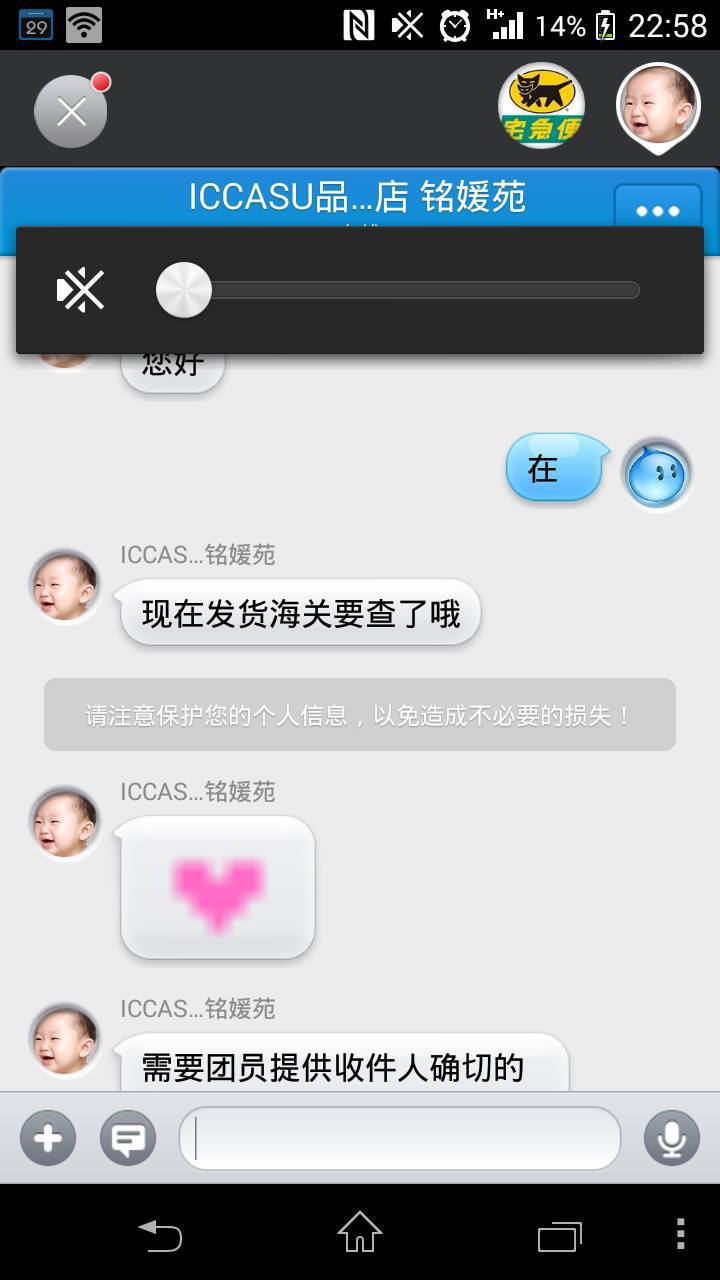Focus the message text field
Screen dimensions: 720x1280
coord(400,1138)
